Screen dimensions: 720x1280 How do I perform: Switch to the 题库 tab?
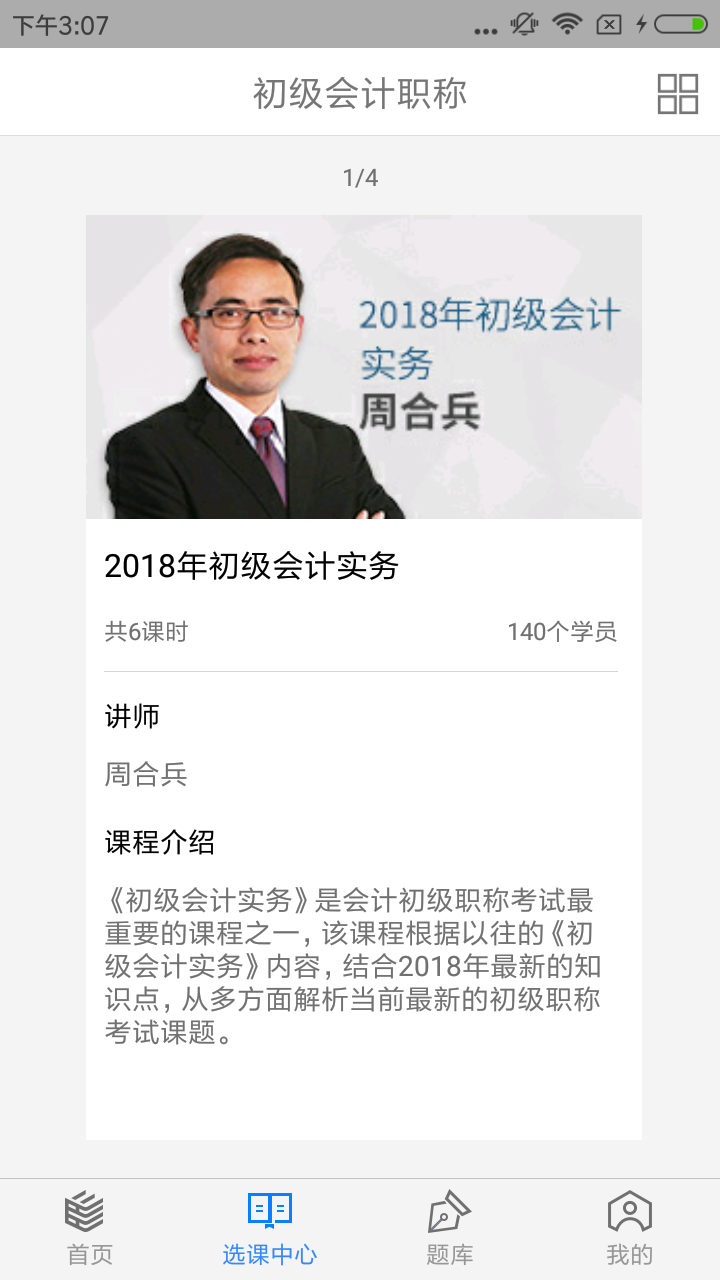coord(449,1228)
